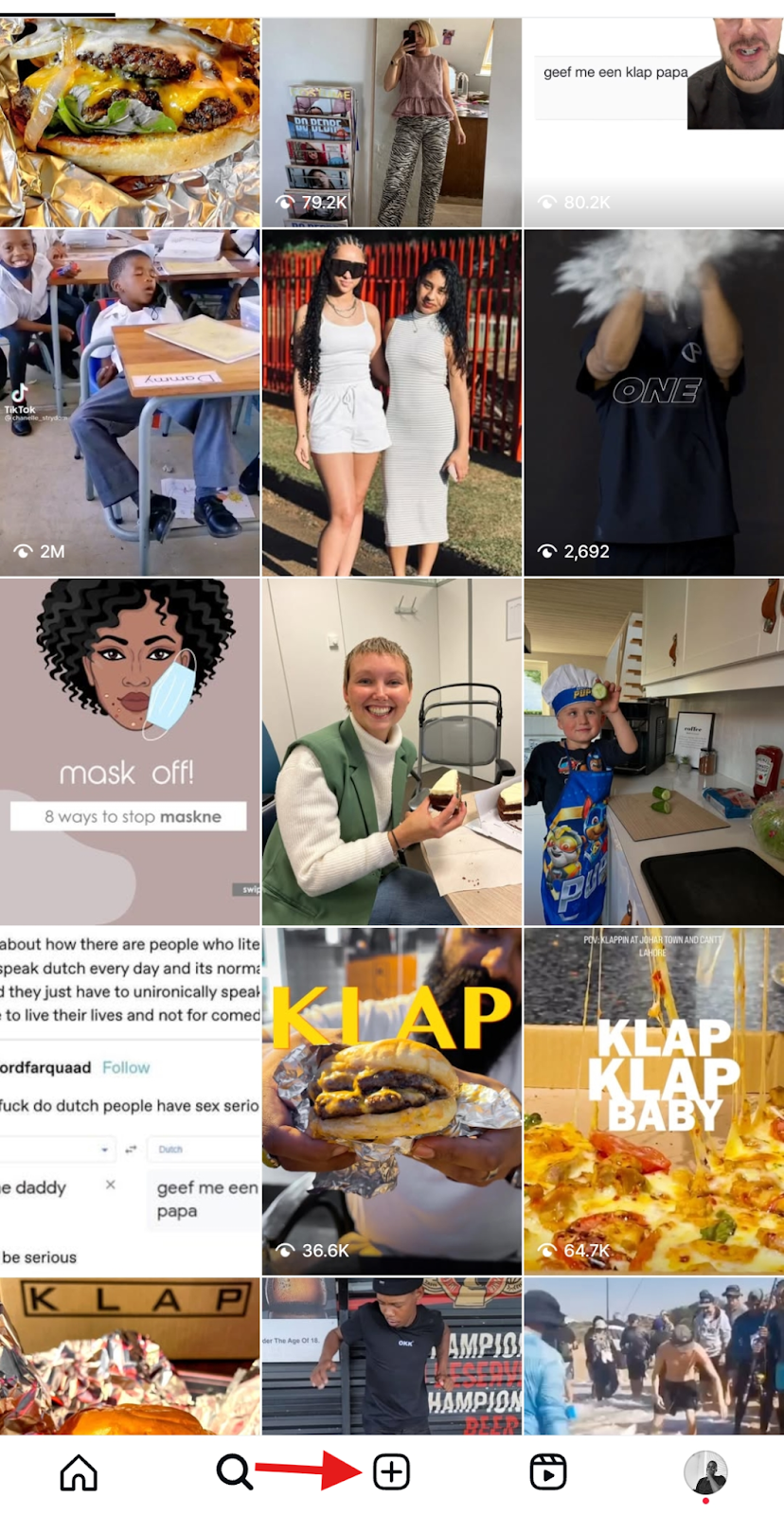Image resolution: width=784 pixels, height=1515 pixels.
Task: Open the little chef boy kitchen post
Action: click(x=653, y=752)
